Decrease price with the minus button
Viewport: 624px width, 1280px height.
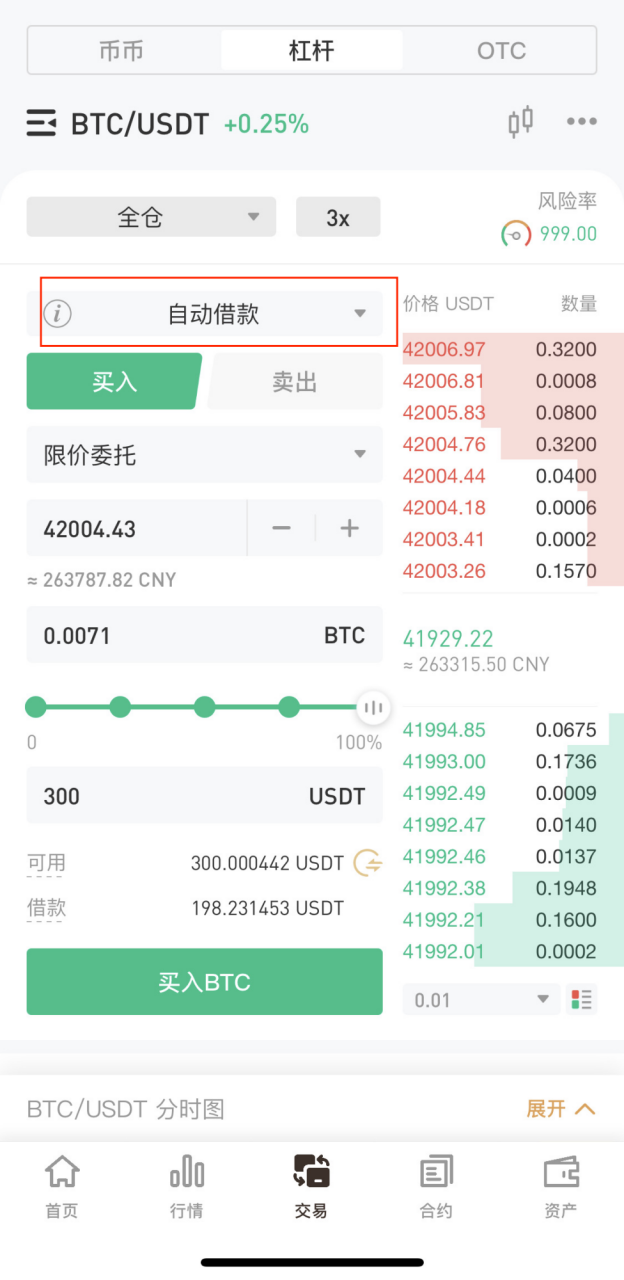pos(281,528)
